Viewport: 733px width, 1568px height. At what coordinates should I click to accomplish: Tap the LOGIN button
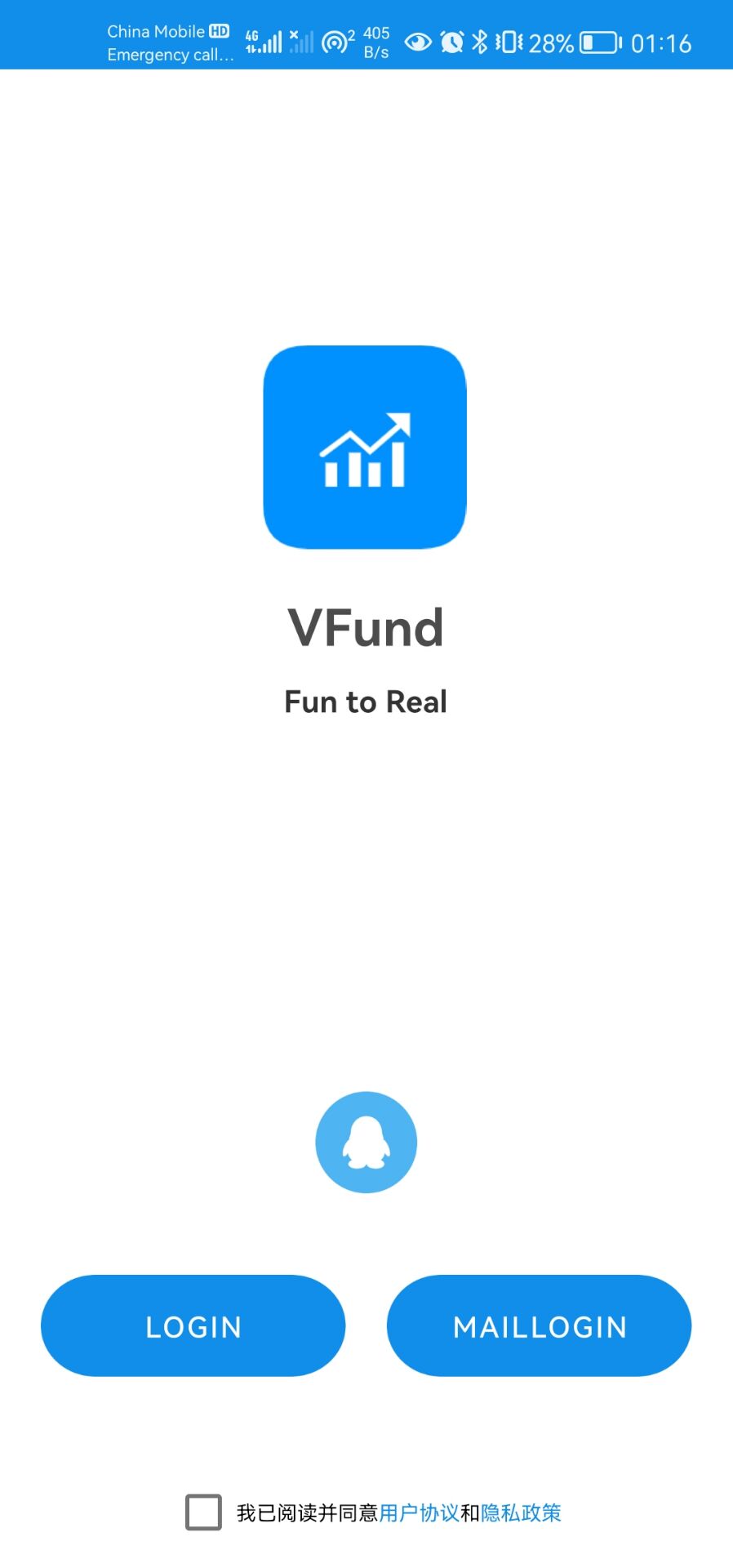[x=193, y=1325]
